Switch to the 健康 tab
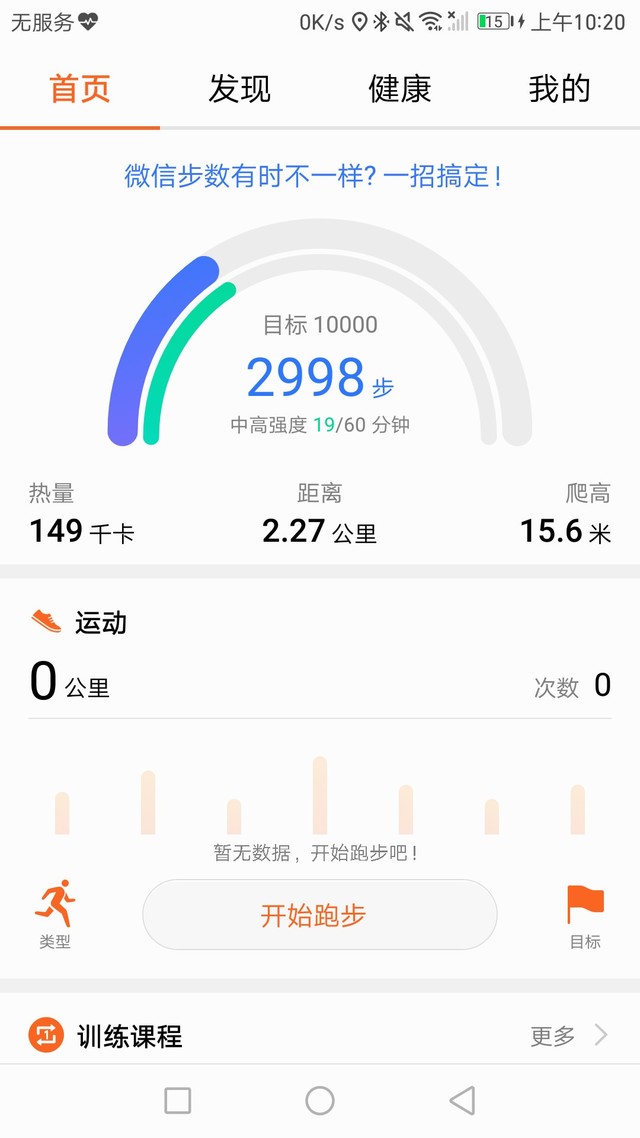The height and width of the screenshot is (1138, 640). click(x=400, y=90)
